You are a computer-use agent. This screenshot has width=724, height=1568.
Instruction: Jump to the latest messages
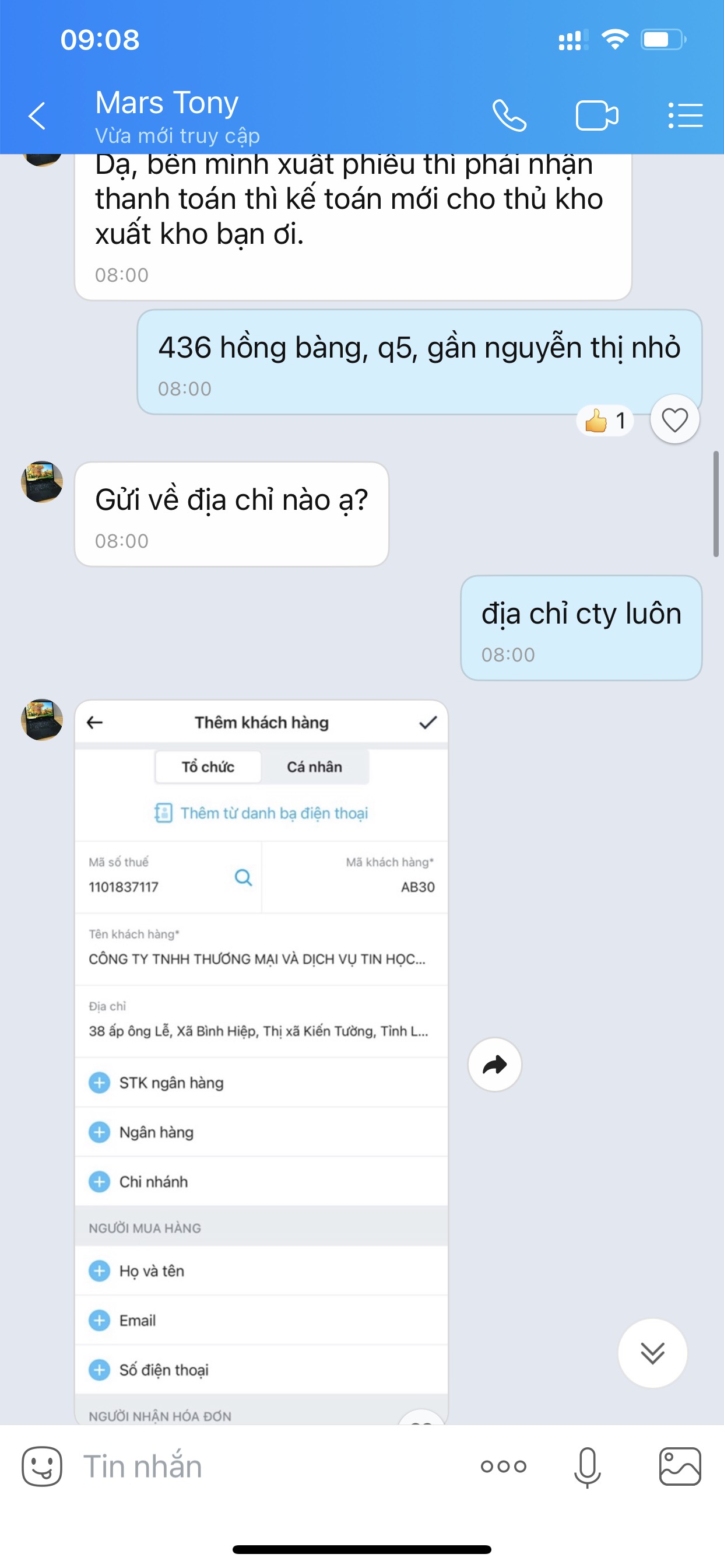tap(652, 1353)
